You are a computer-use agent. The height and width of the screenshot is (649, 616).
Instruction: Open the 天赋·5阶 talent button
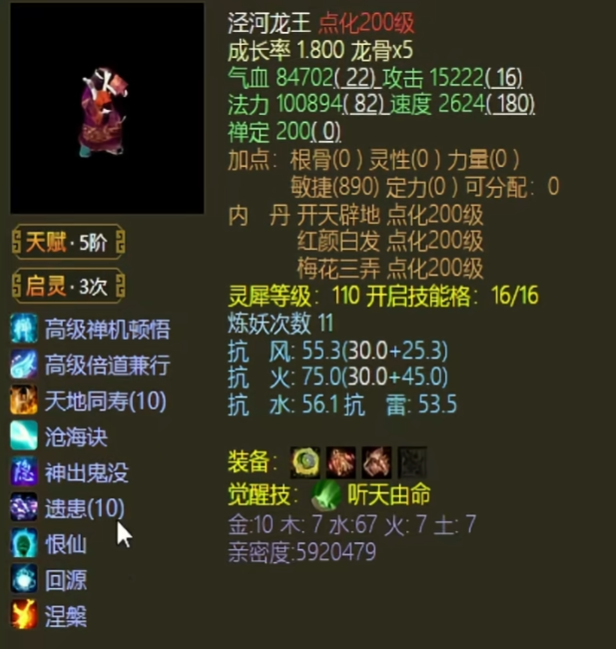click(67, 242)
